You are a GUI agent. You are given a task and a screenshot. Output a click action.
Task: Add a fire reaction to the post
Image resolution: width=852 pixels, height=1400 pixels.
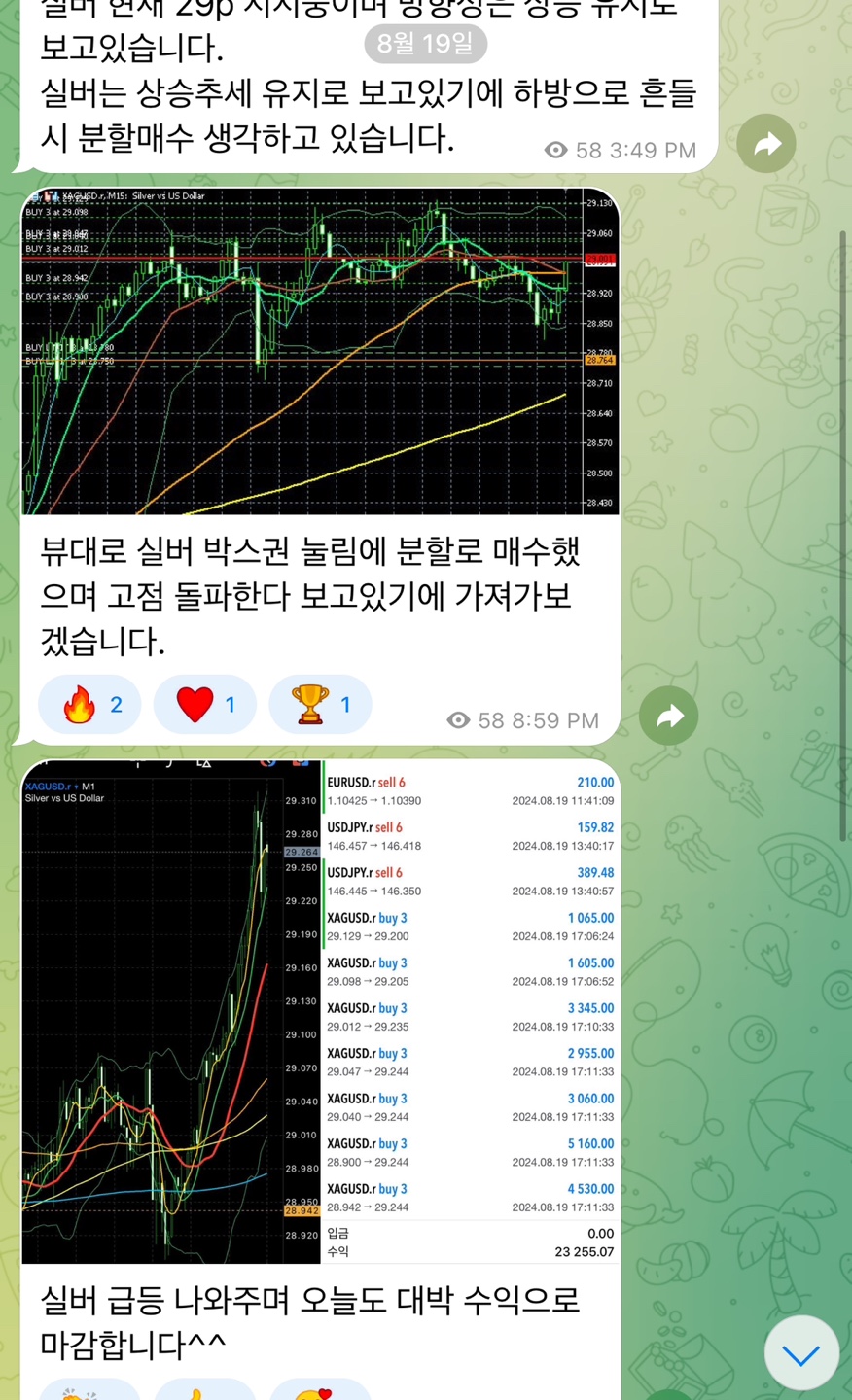pyautogui.click(x=89, y=705)
